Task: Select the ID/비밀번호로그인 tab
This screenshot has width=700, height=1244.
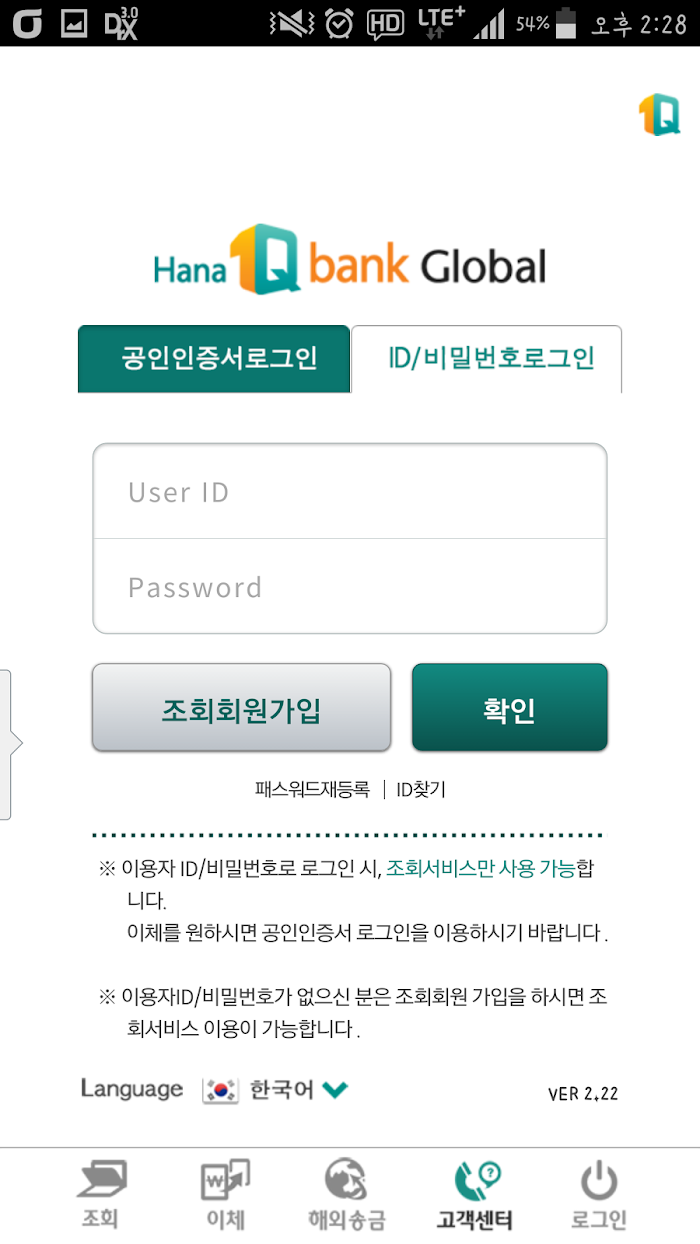Action: 487,358
